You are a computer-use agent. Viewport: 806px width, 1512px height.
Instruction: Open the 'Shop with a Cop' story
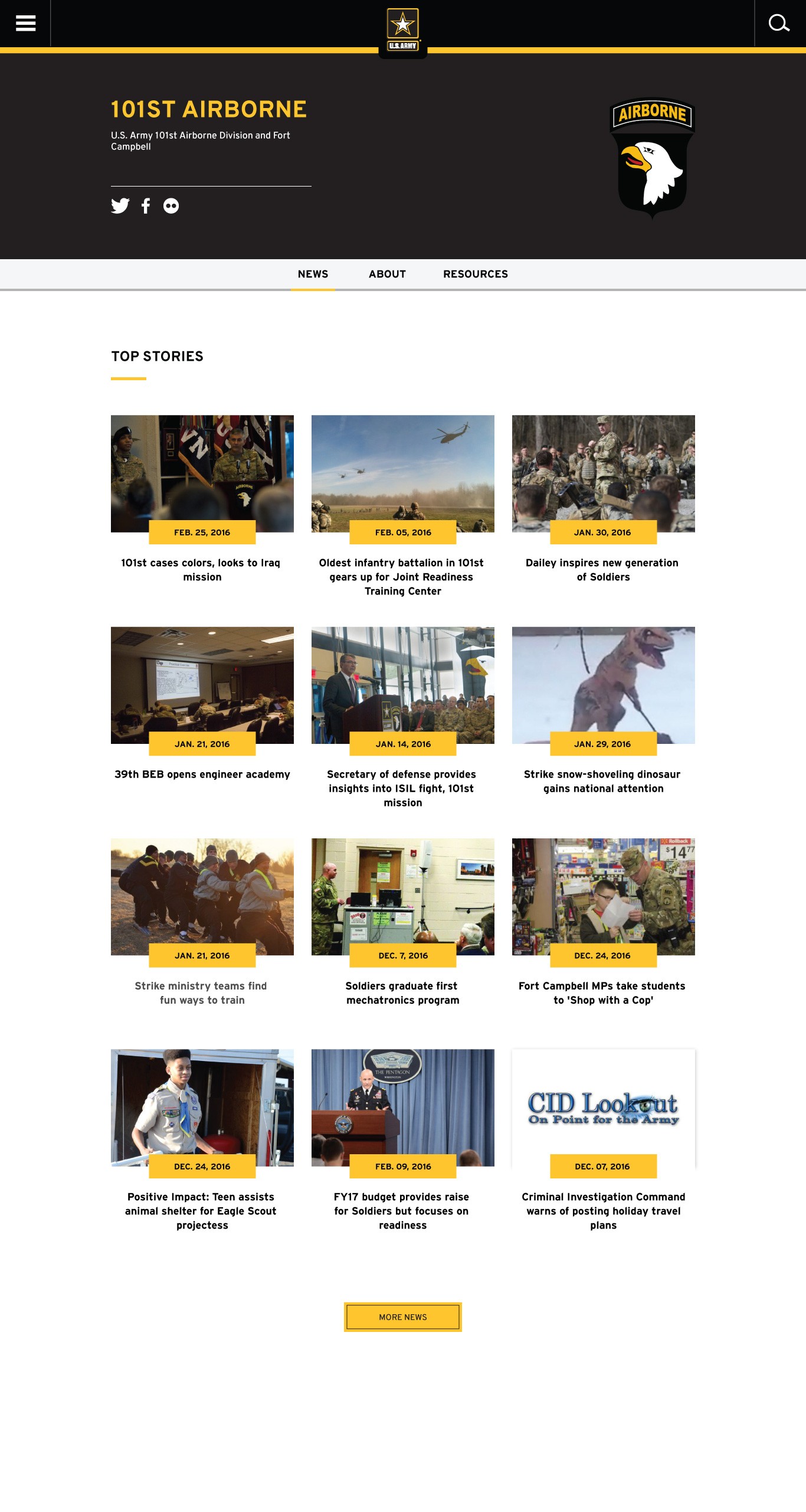pyautogui.click(x=603, y=992)
